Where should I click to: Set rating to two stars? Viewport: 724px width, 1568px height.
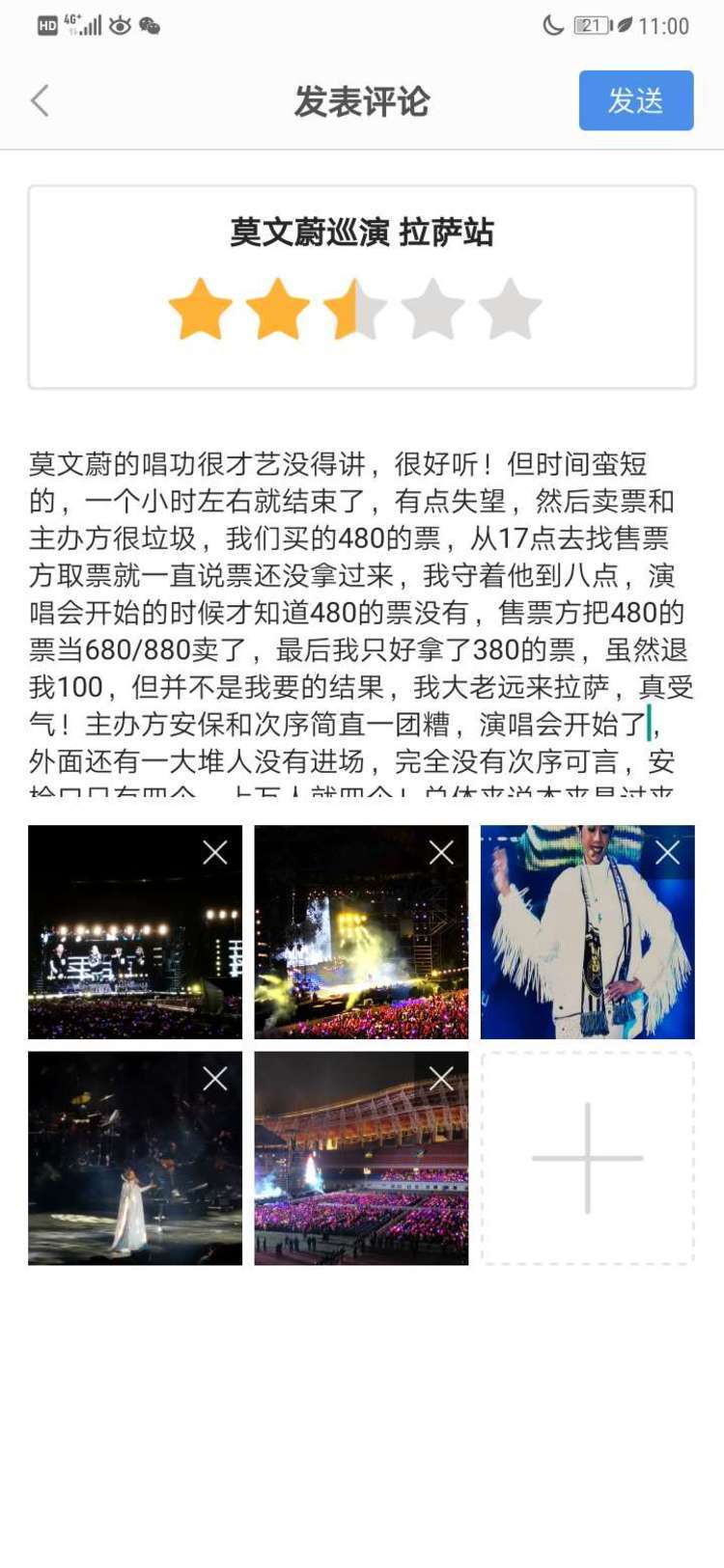pos(278,310)
